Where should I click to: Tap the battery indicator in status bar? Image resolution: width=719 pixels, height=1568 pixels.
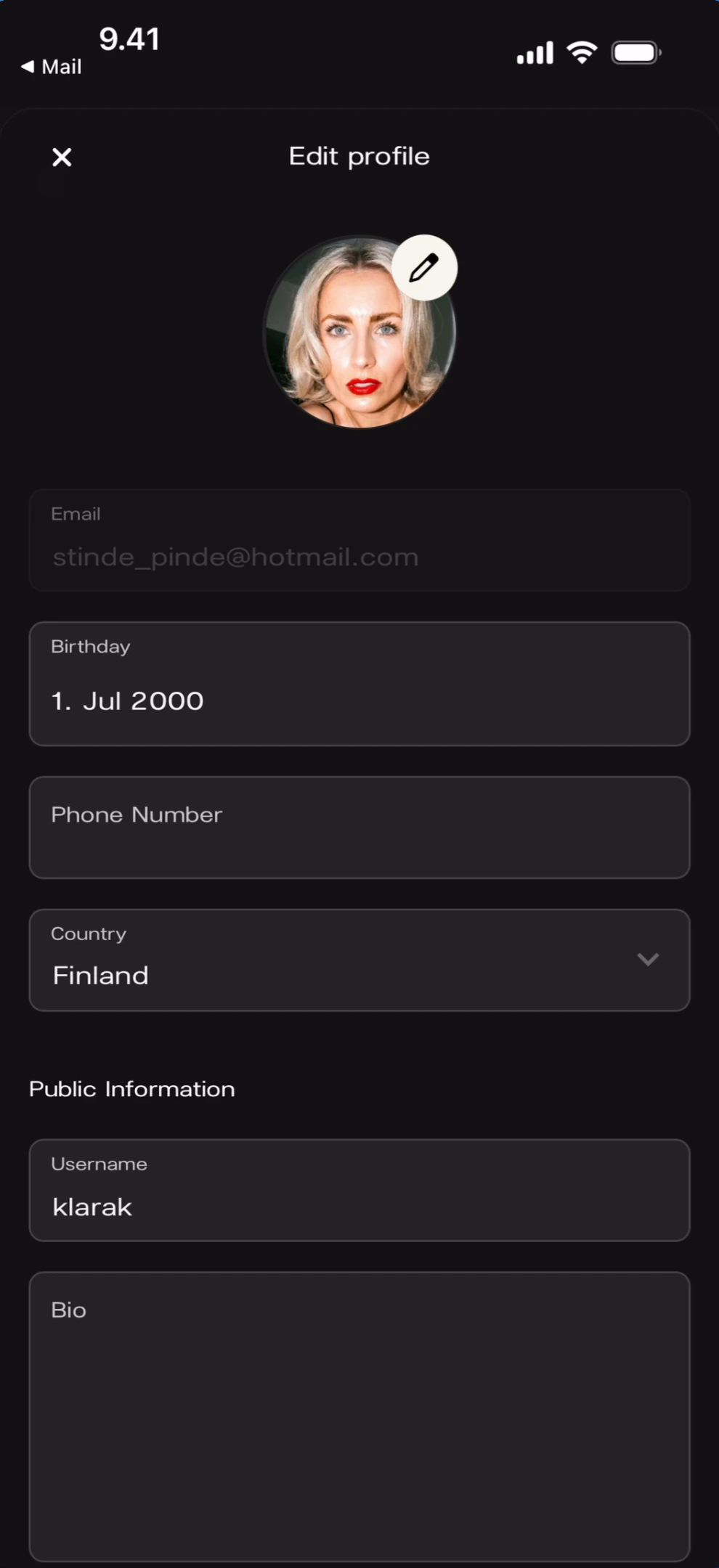635,51
